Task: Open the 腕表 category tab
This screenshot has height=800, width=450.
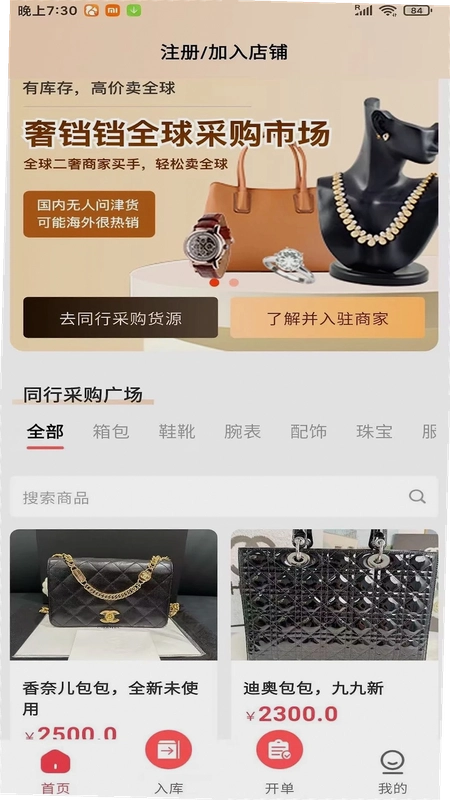Action: [x=242, y=432]
